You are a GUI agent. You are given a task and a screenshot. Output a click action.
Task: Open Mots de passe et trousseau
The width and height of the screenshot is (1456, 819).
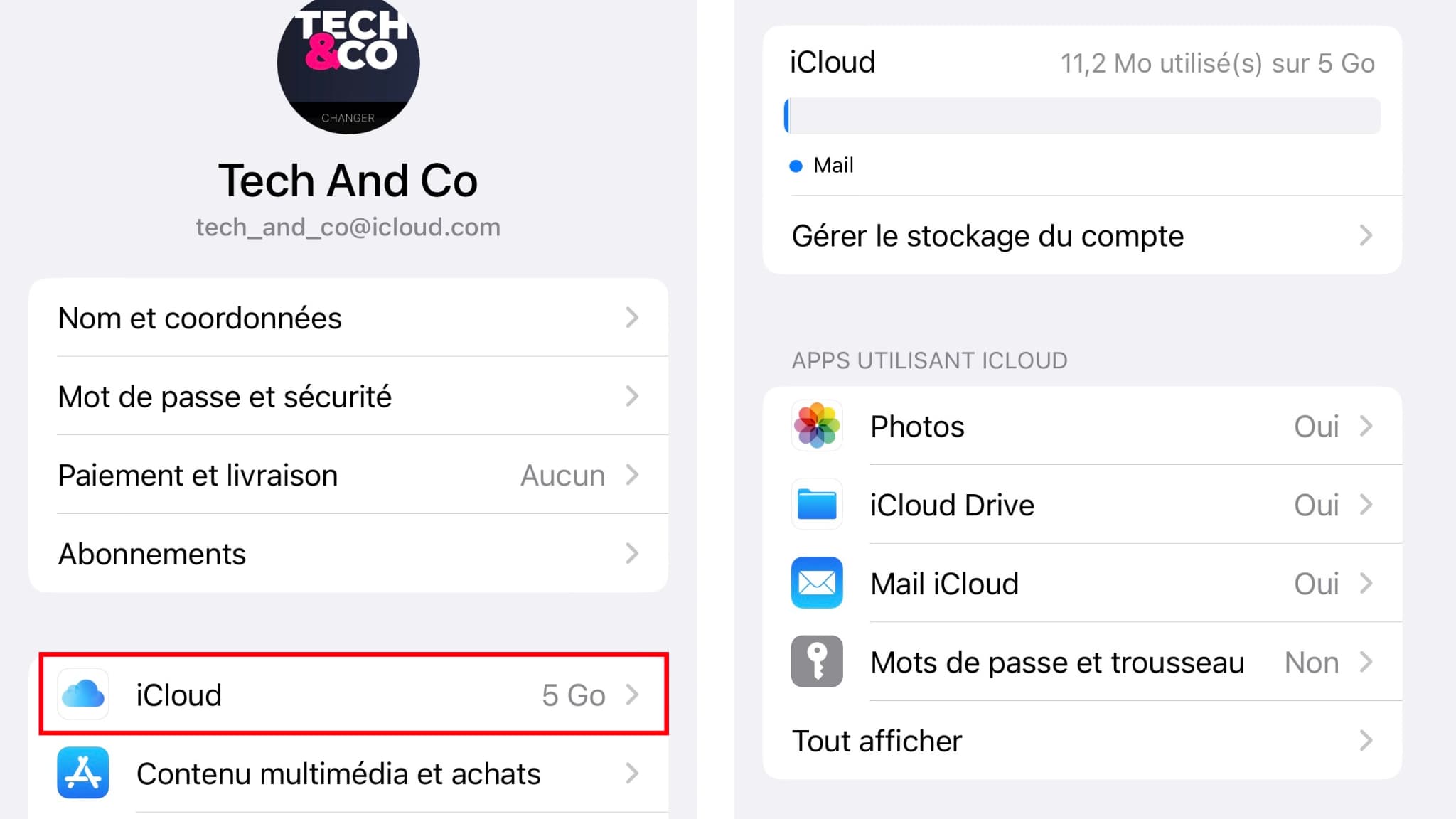coord(1081,663)
